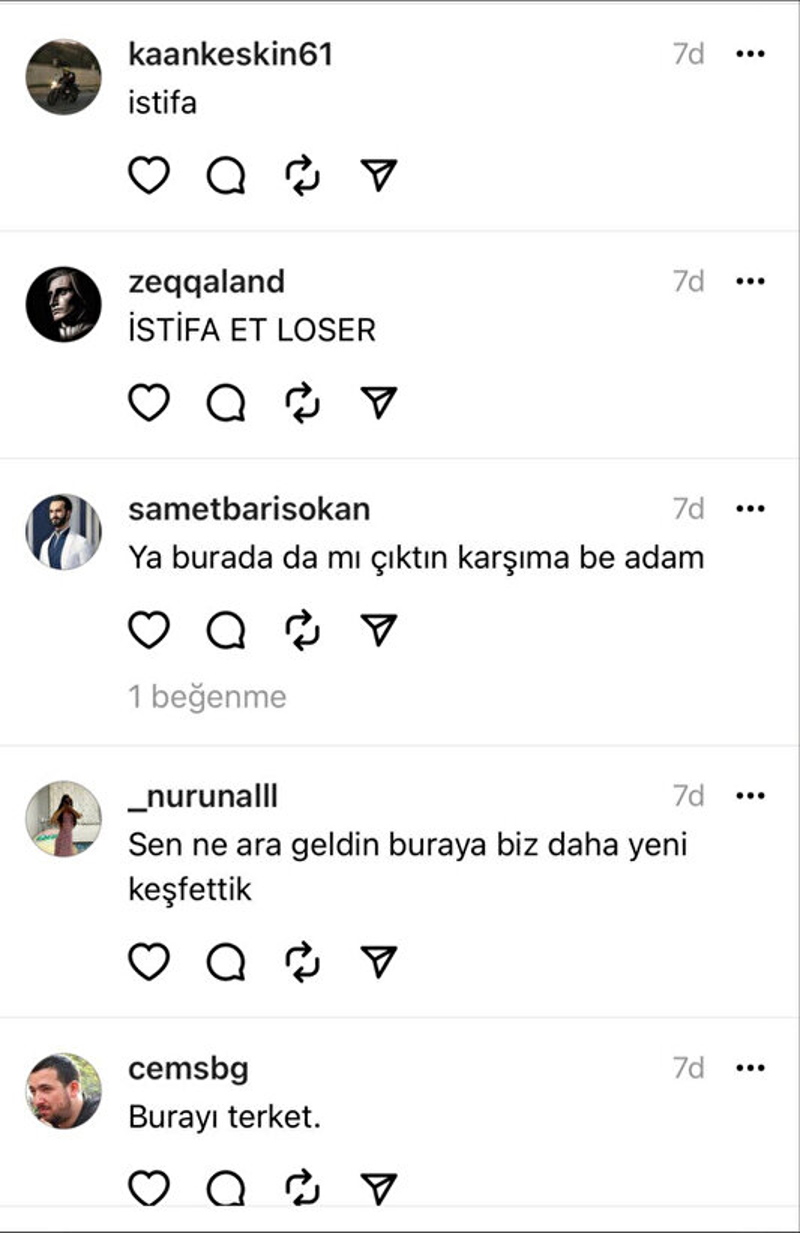
Task: Select the repost icon on cemsbg's comment
Action: [301, 1188]
